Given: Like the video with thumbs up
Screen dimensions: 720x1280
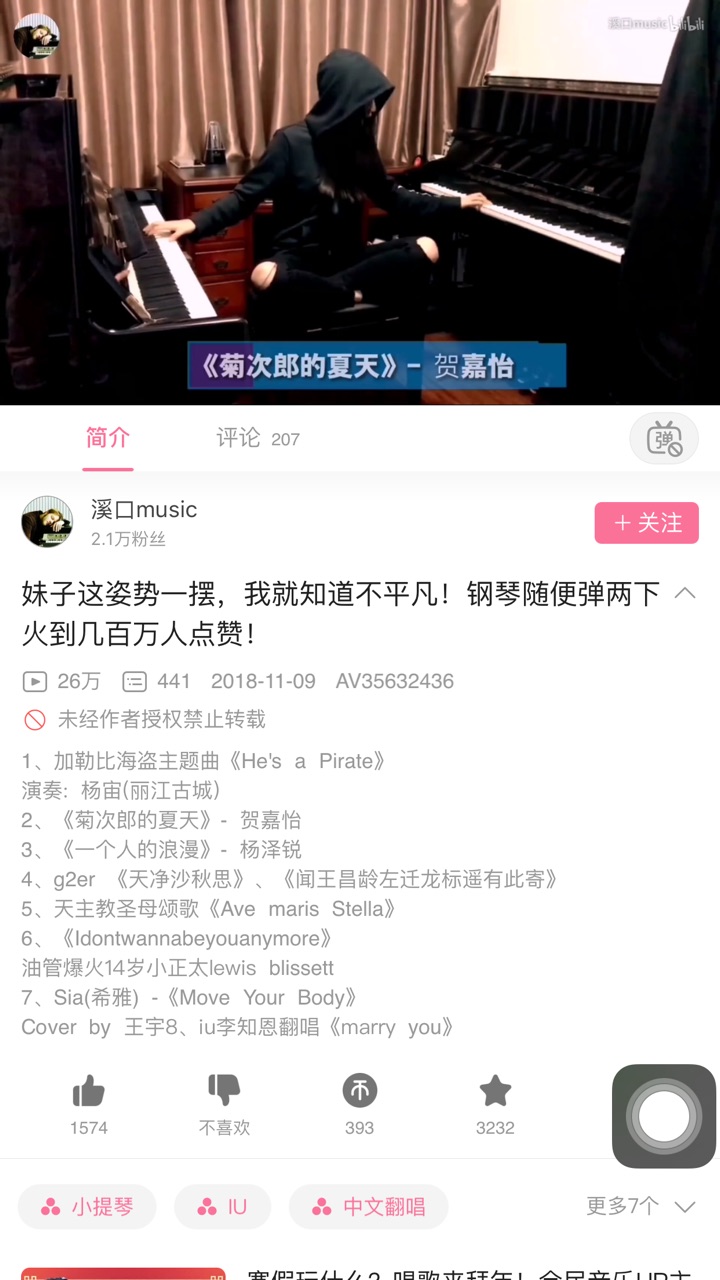Looking at the screenshot, I should [89, 1104].
